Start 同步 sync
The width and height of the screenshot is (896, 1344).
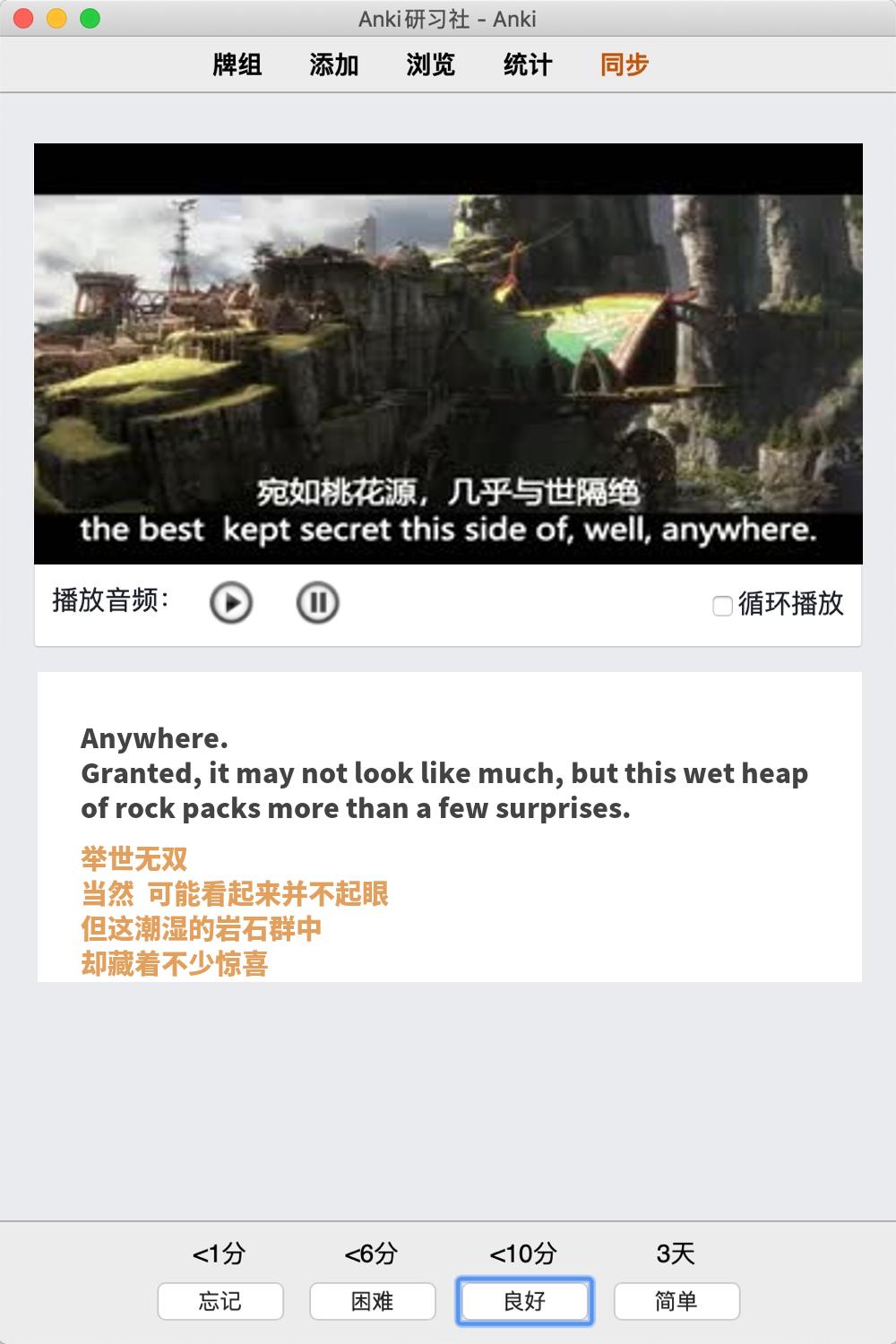click(625, 65)
